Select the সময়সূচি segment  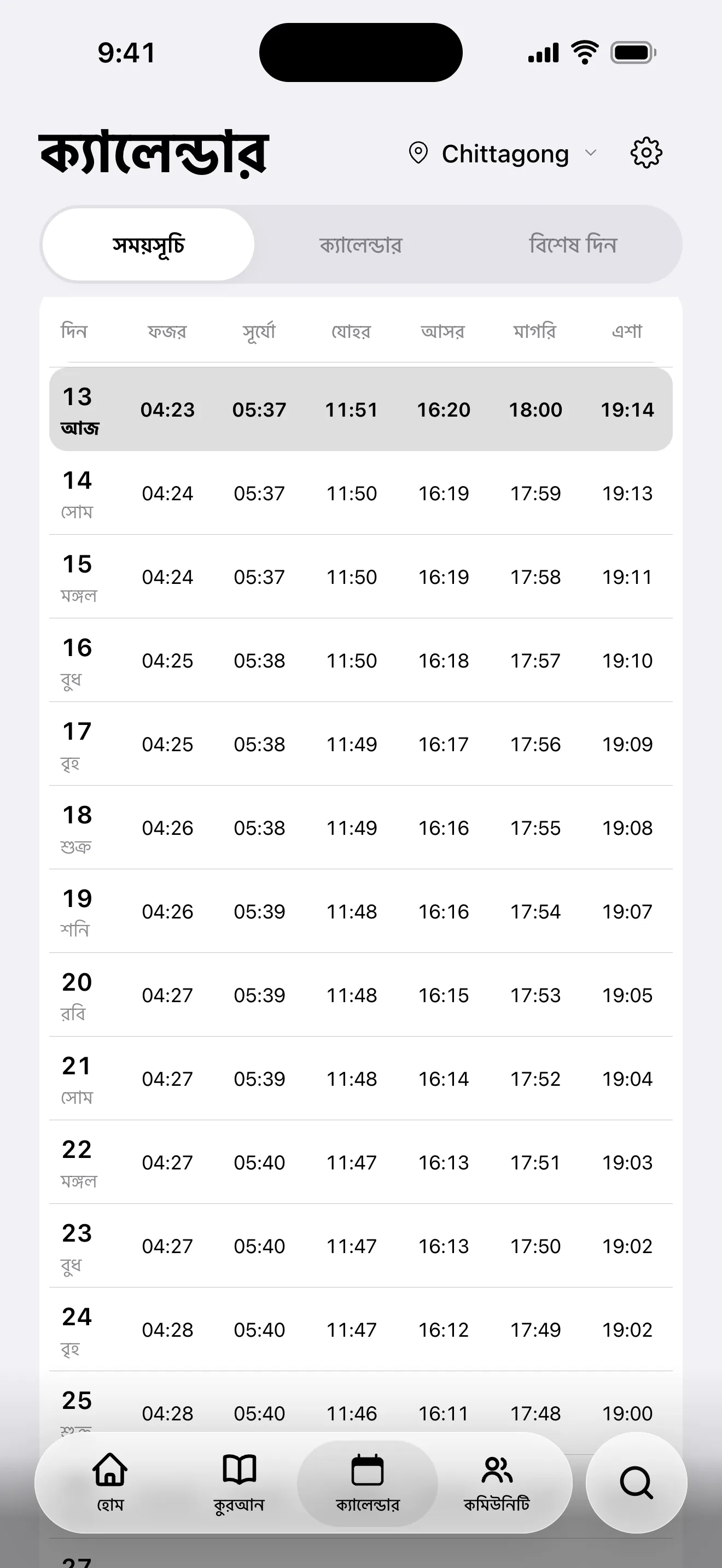point(149,245)
